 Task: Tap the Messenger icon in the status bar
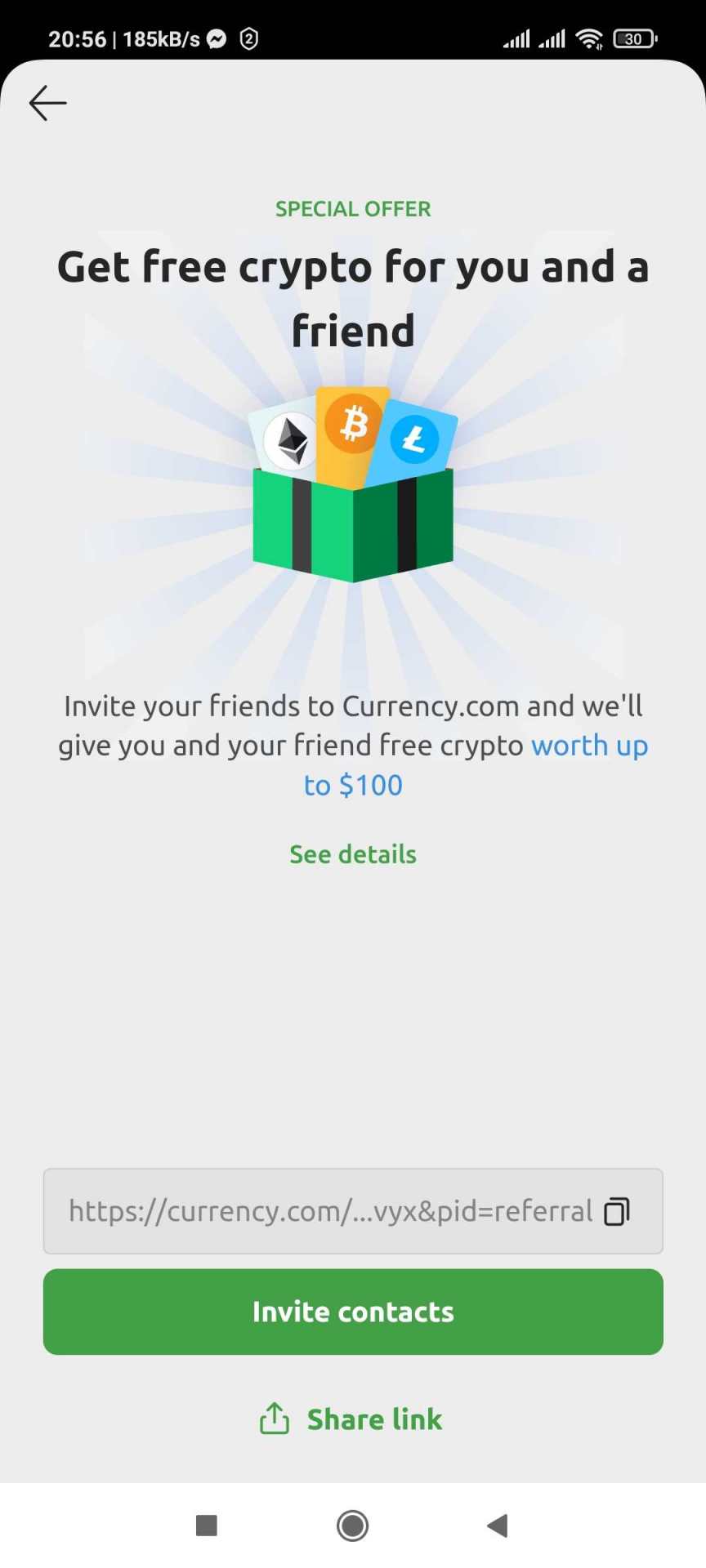(x=215, y=38)
